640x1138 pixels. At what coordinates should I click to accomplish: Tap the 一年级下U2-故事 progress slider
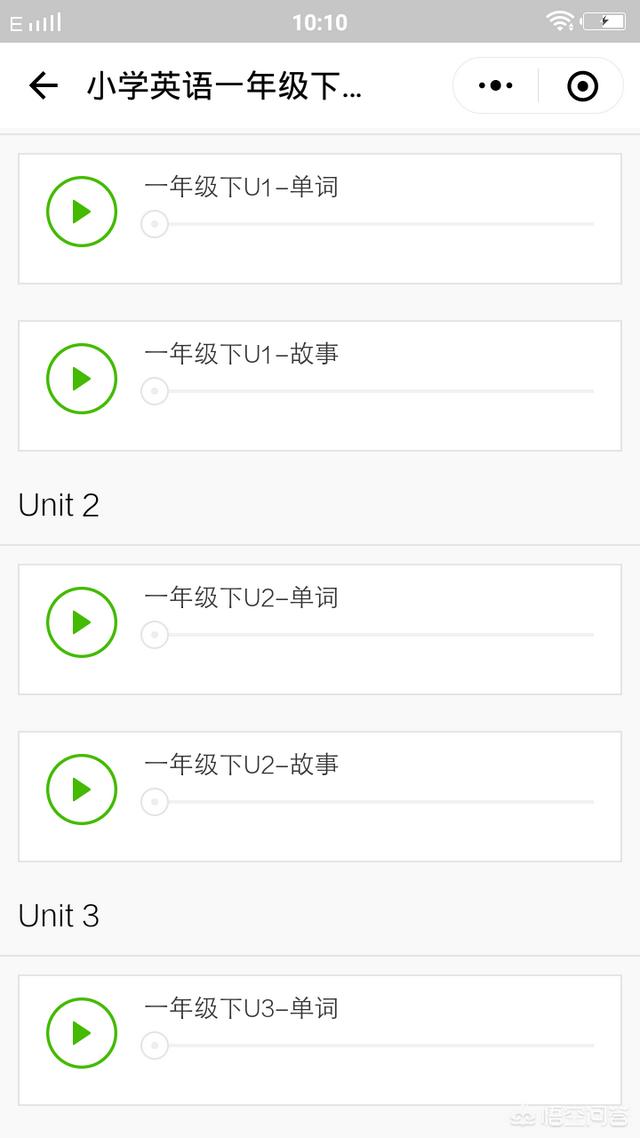coord(368,802)
